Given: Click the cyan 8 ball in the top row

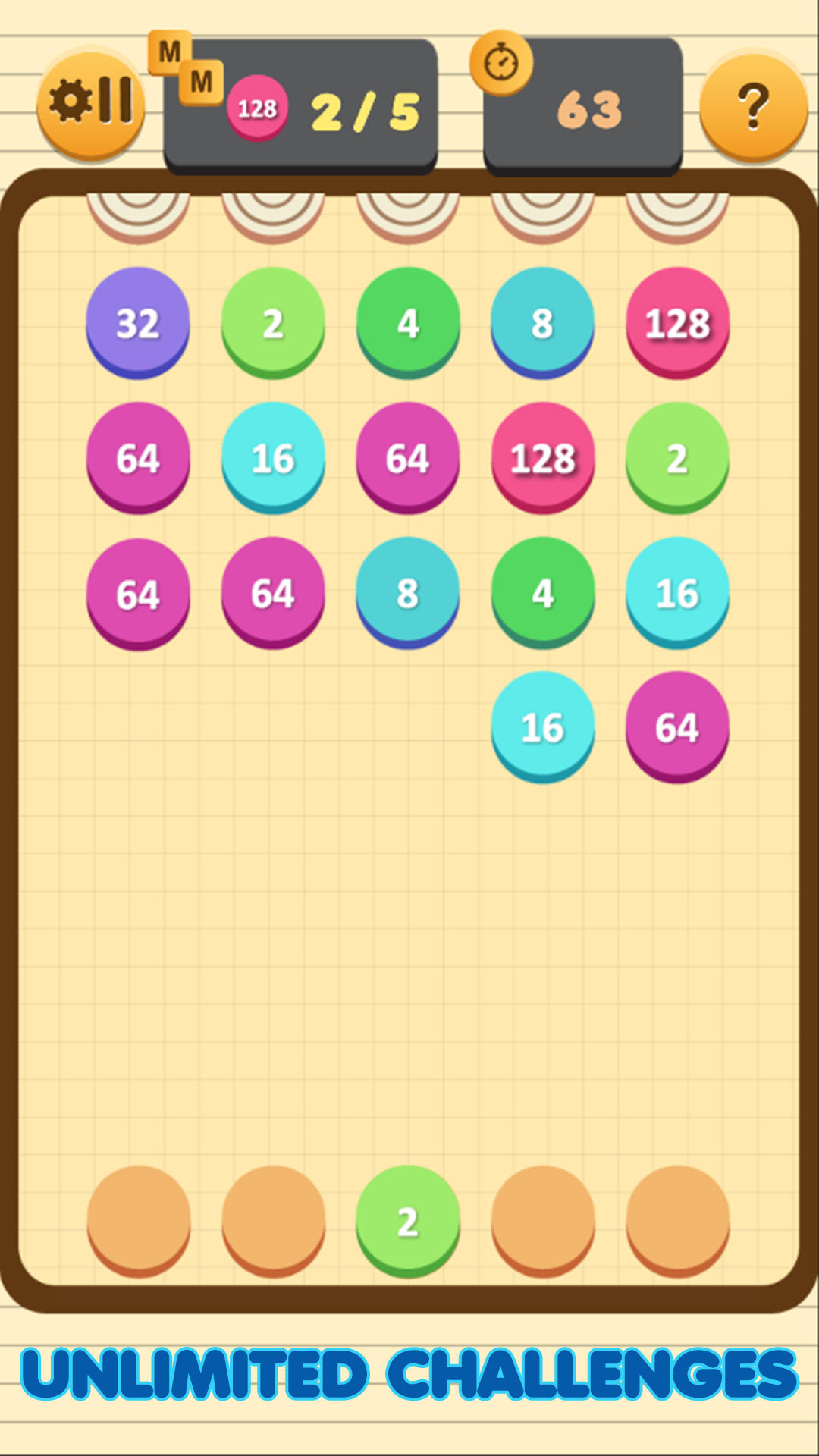Looking at the screenshot, I should pos(543,324).
